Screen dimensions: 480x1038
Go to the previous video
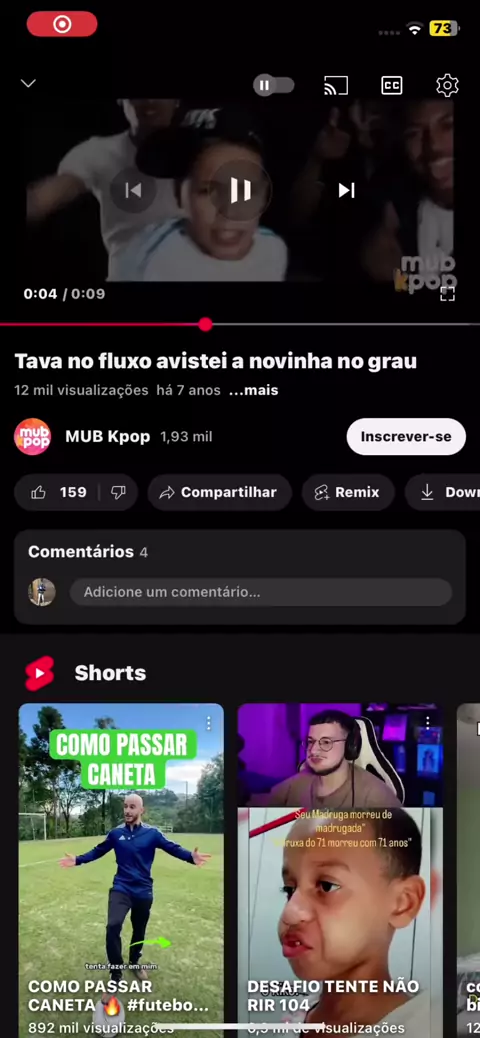click(x=133, y=191)
